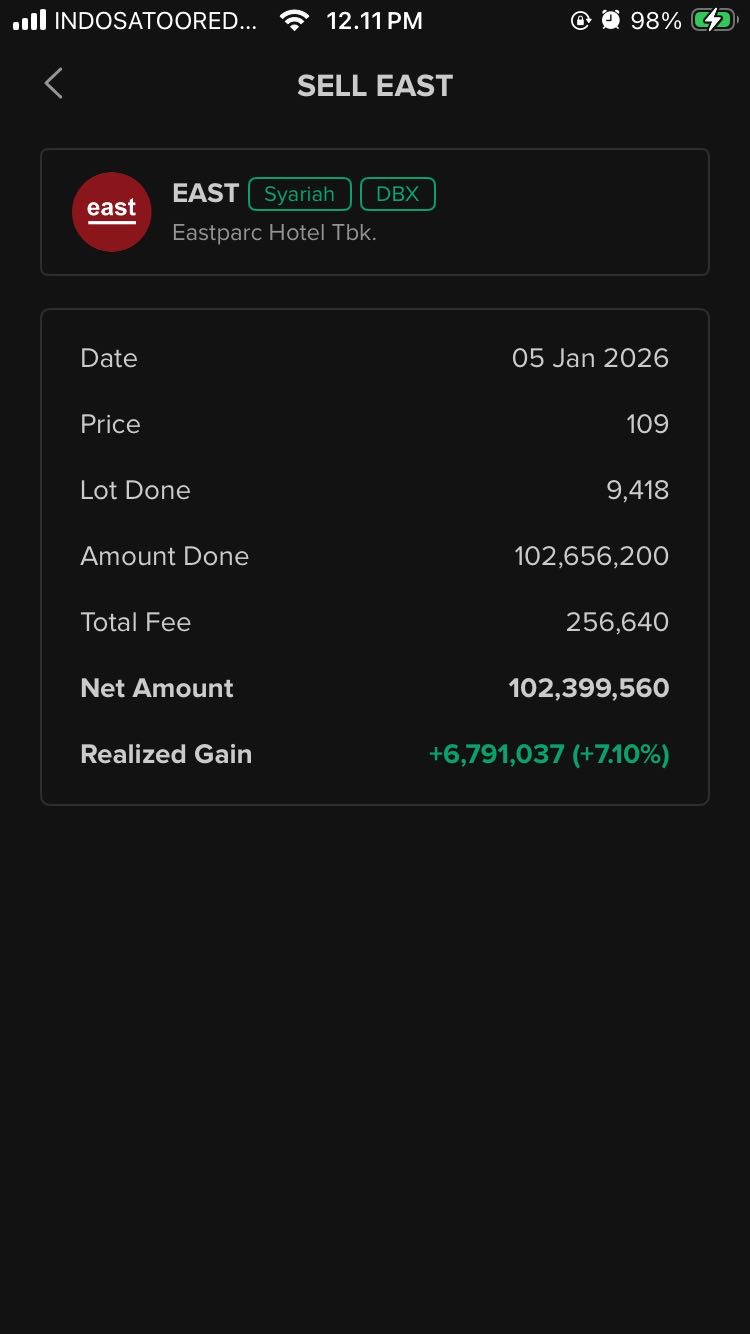
Task: Tap the DBX badge next to EAST
Action: click(x=397, y=194)
